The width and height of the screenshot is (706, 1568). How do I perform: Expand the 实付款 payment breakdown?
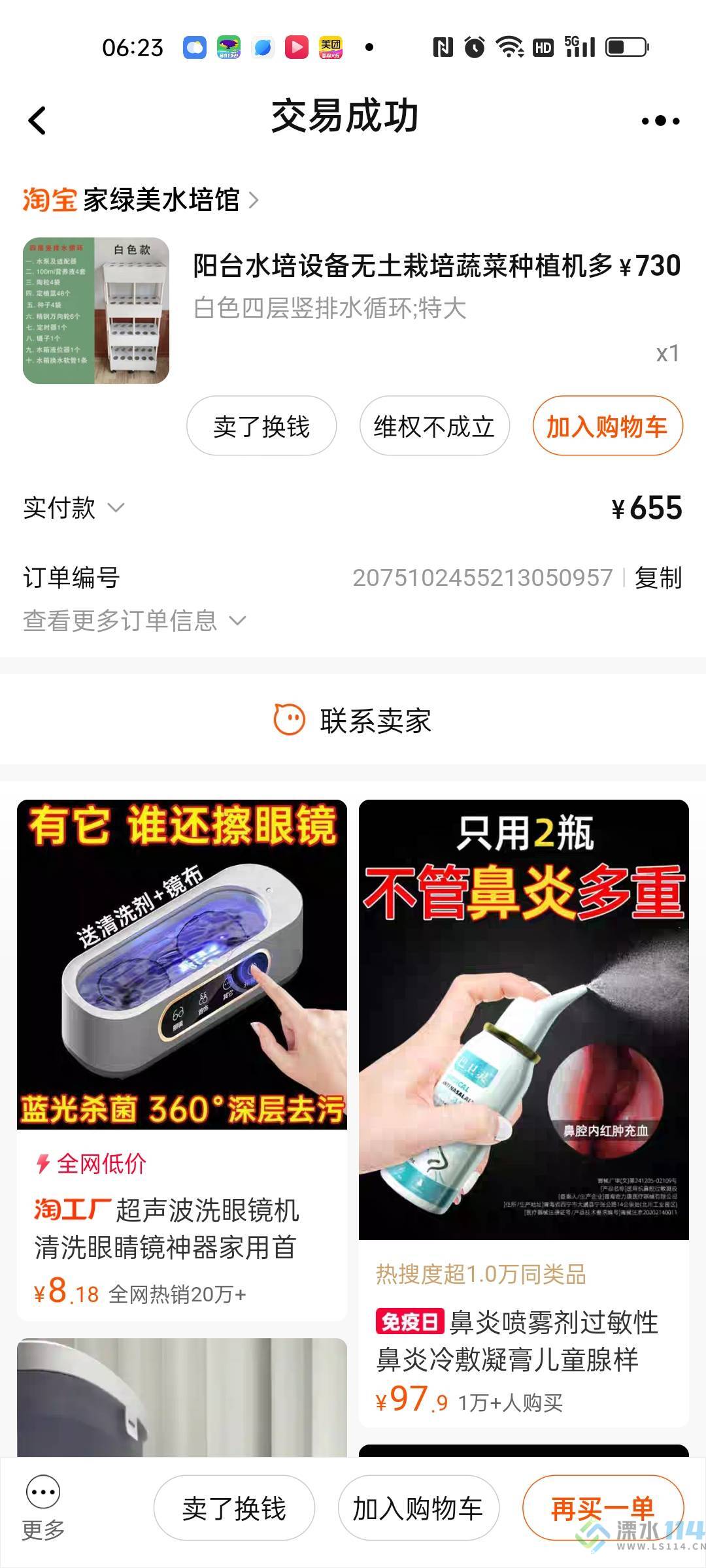pyautogui.click(x=73, y=508)
